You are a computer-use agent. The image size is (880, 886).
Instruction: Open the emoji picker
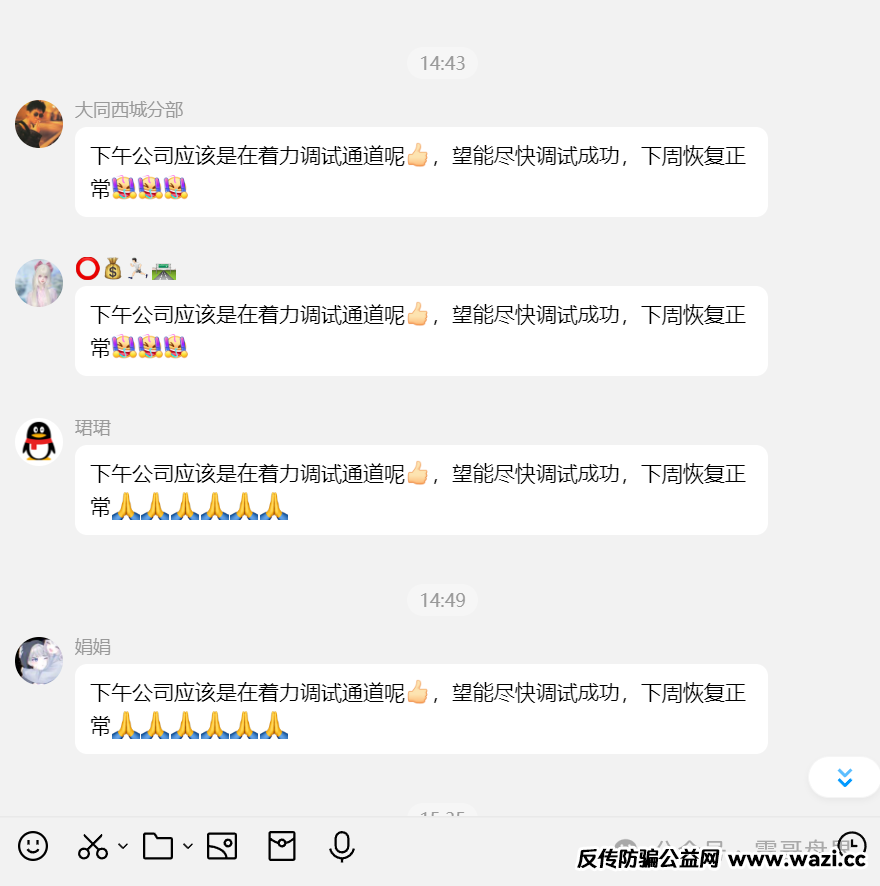click(x=33, y=846)
